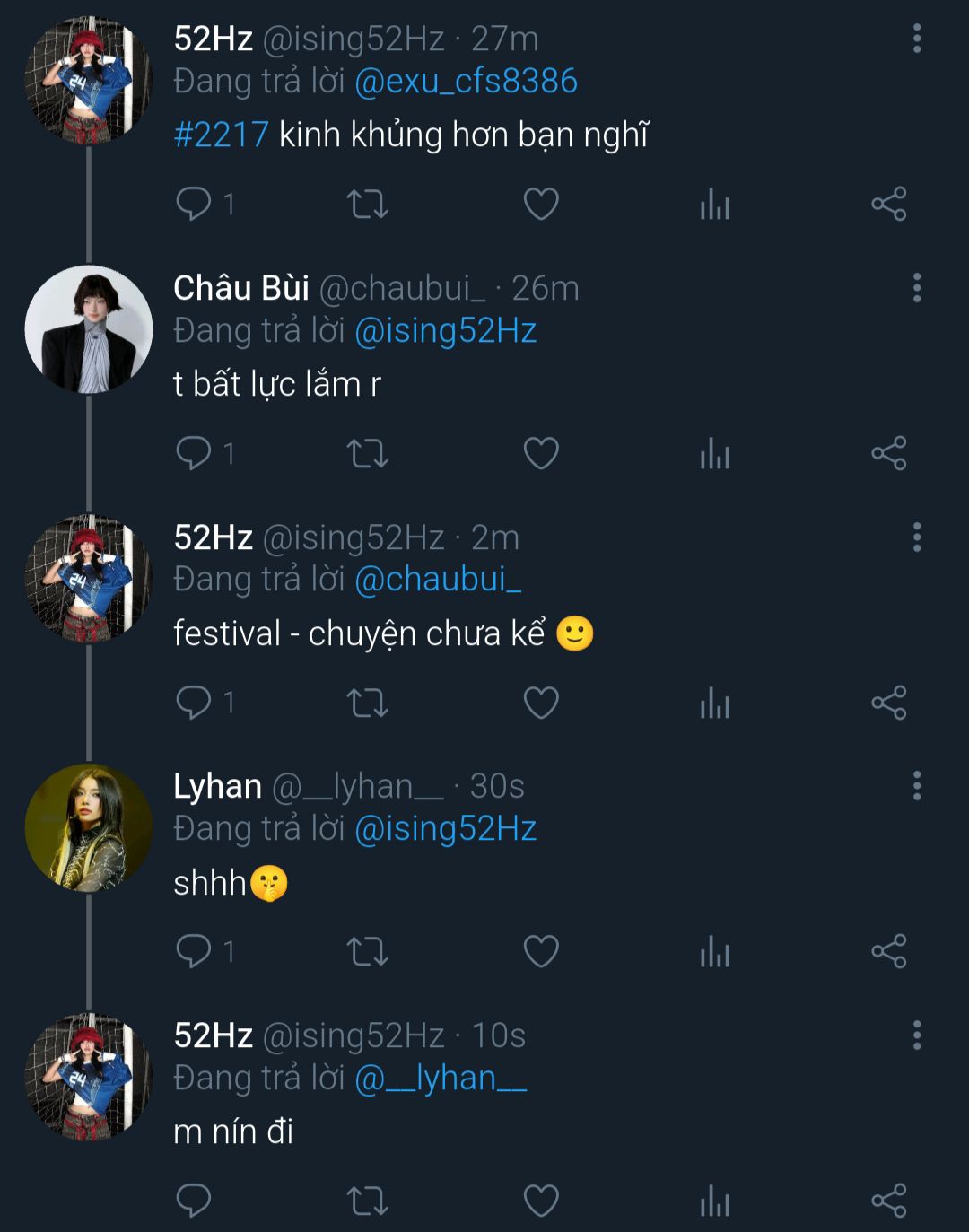Share Châu Bùi's "t bất lực lắm r"
This screenshot has height=1232, width=969.
[x=888, y=453]
